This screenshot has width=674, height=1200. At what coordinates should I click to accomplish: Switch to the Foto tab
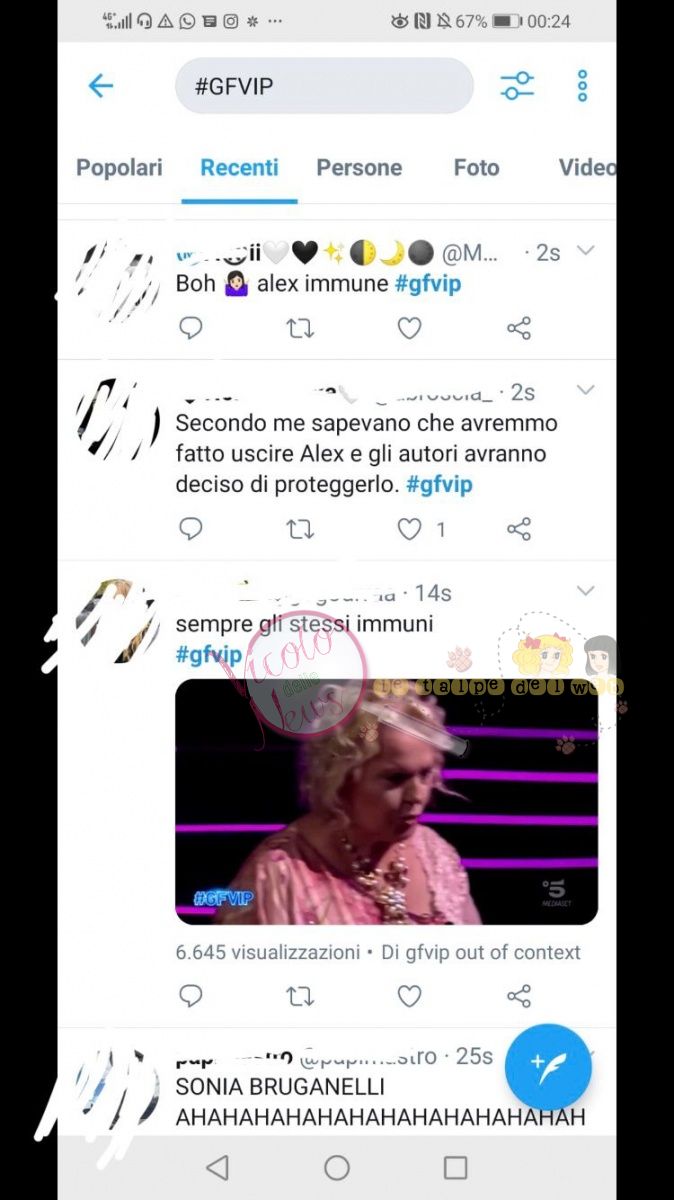click(476, 168)
